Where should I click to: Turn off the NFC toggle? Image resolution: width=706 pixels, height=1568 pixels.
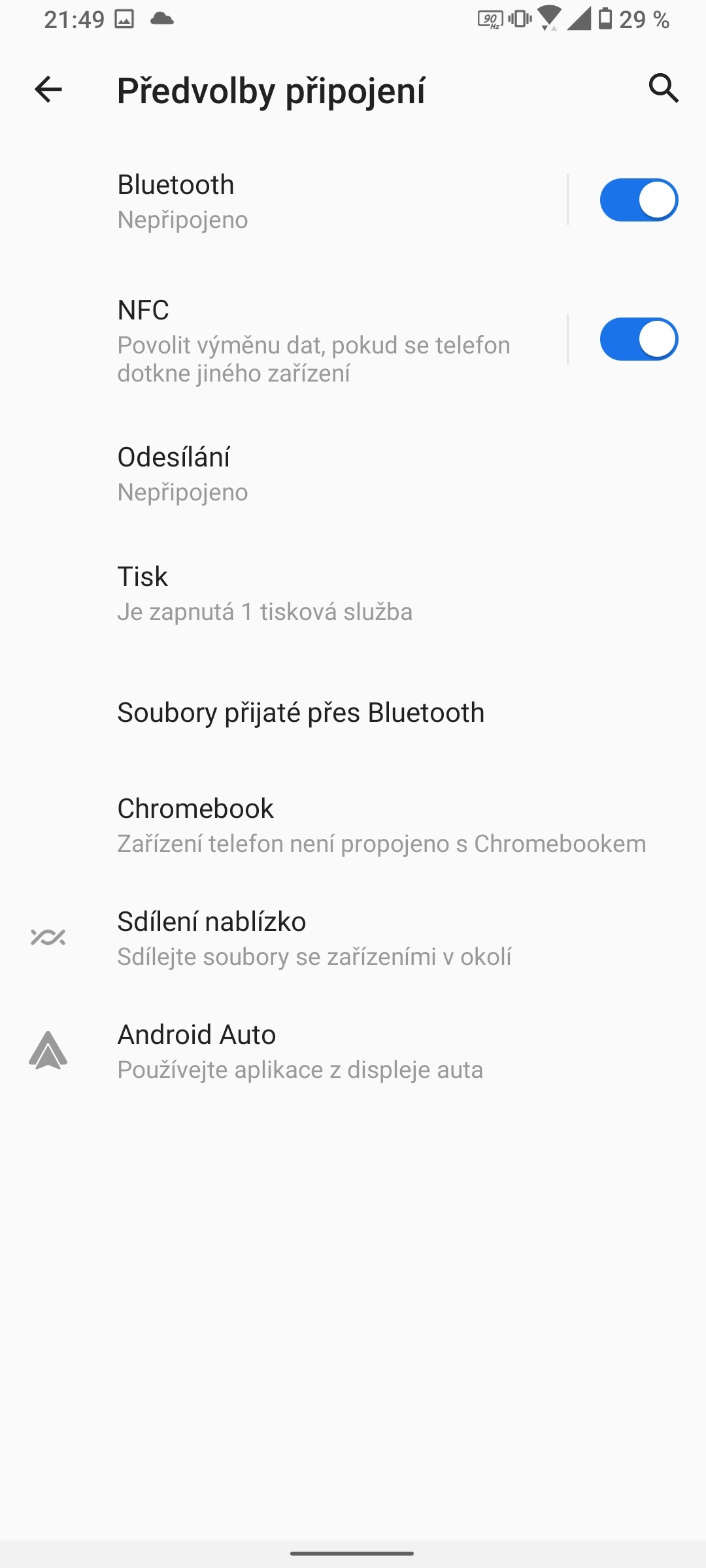pos(639,339)
